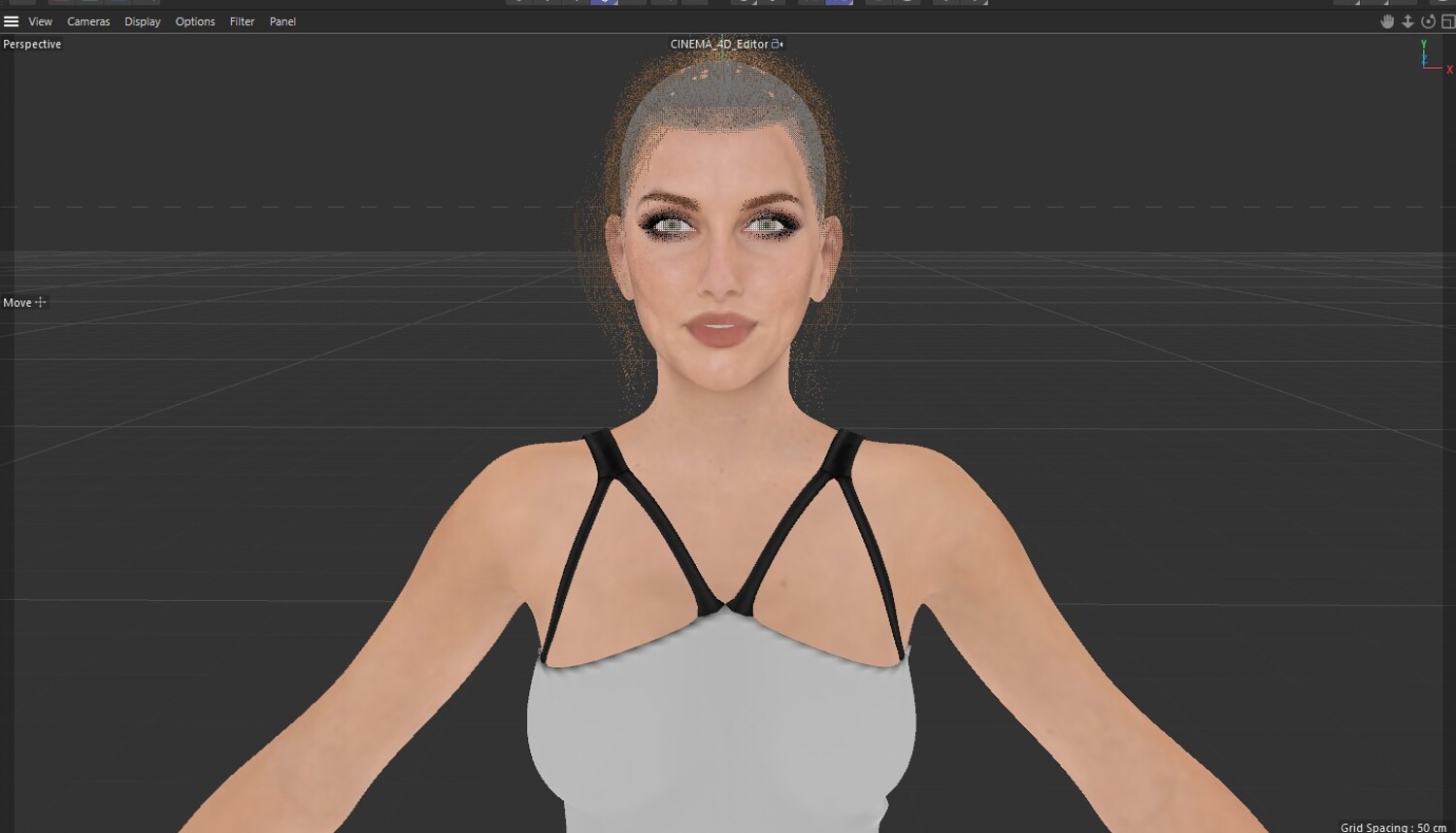Open the Panel menu
Image resolution: width=1456 pixels, height=833 pixels.
(x=282, y=21)
